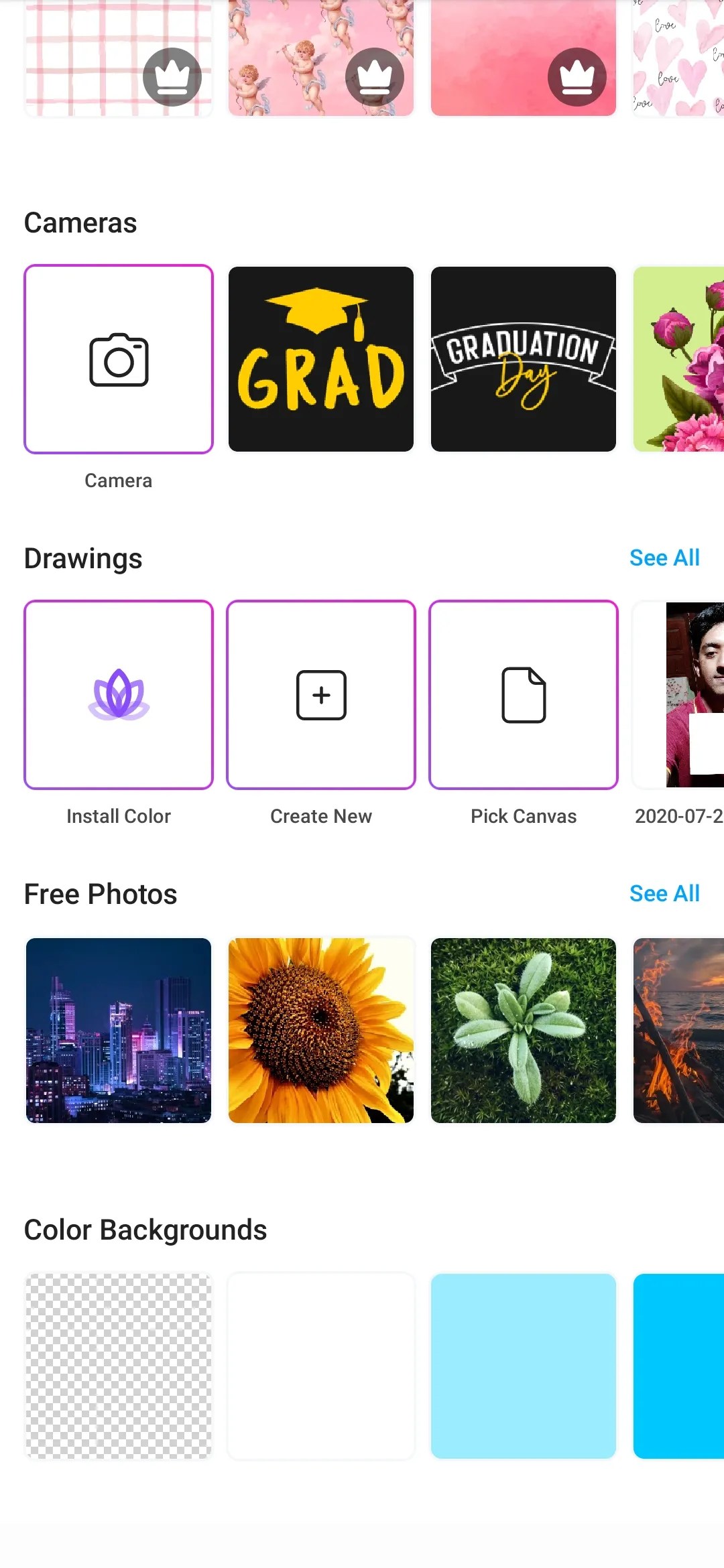
Task: Open See All for Drawings
Action: tap(664, 557)
